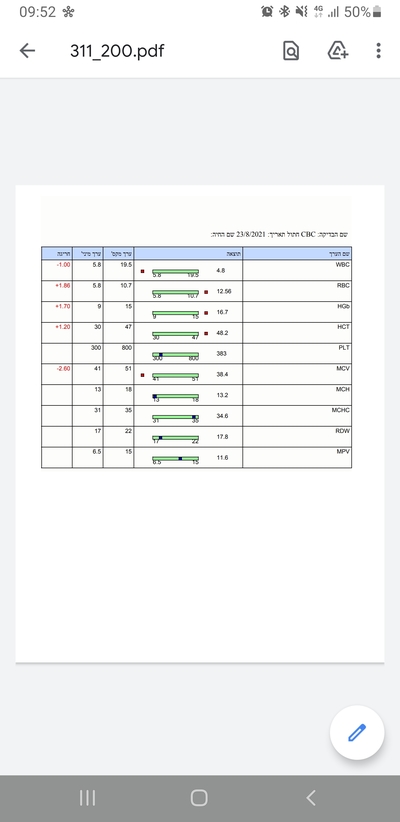This screenshot has width=400, height=822.
Task: Open the three-dot overflow menu
Action: 379,51
